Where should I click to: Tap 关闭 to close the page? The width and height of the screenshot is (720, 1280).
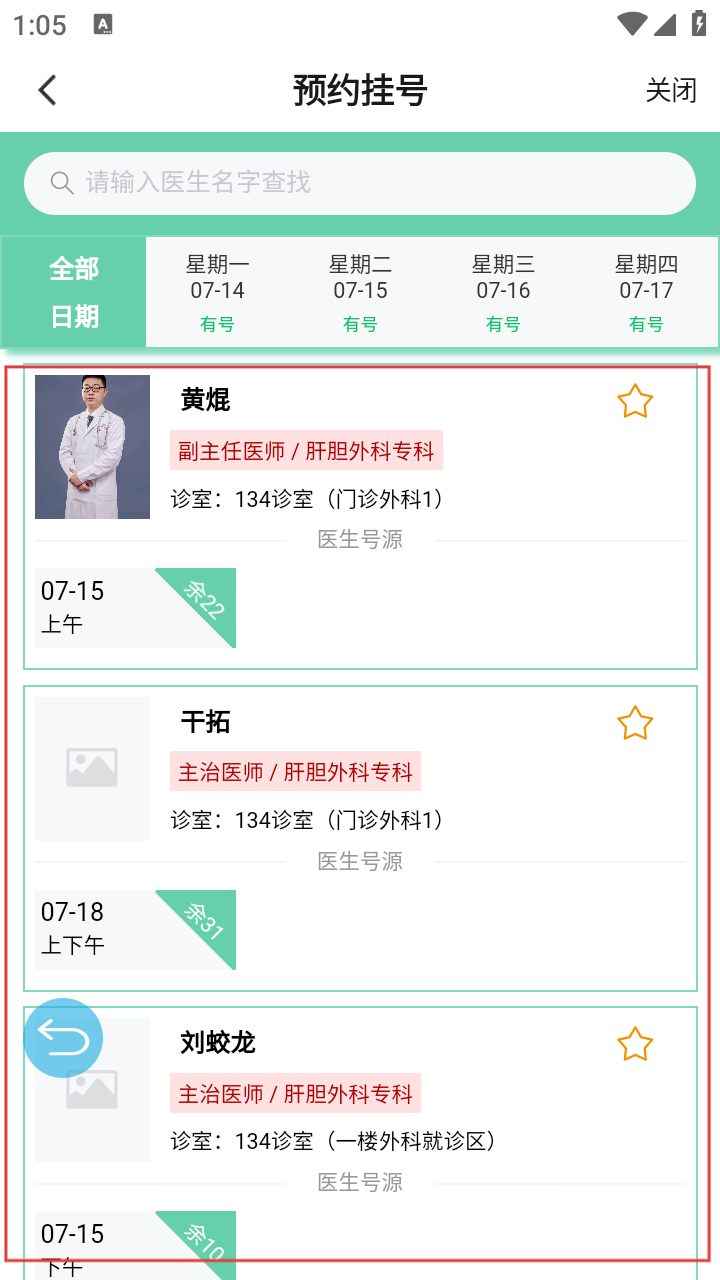(x=670, y=90)
